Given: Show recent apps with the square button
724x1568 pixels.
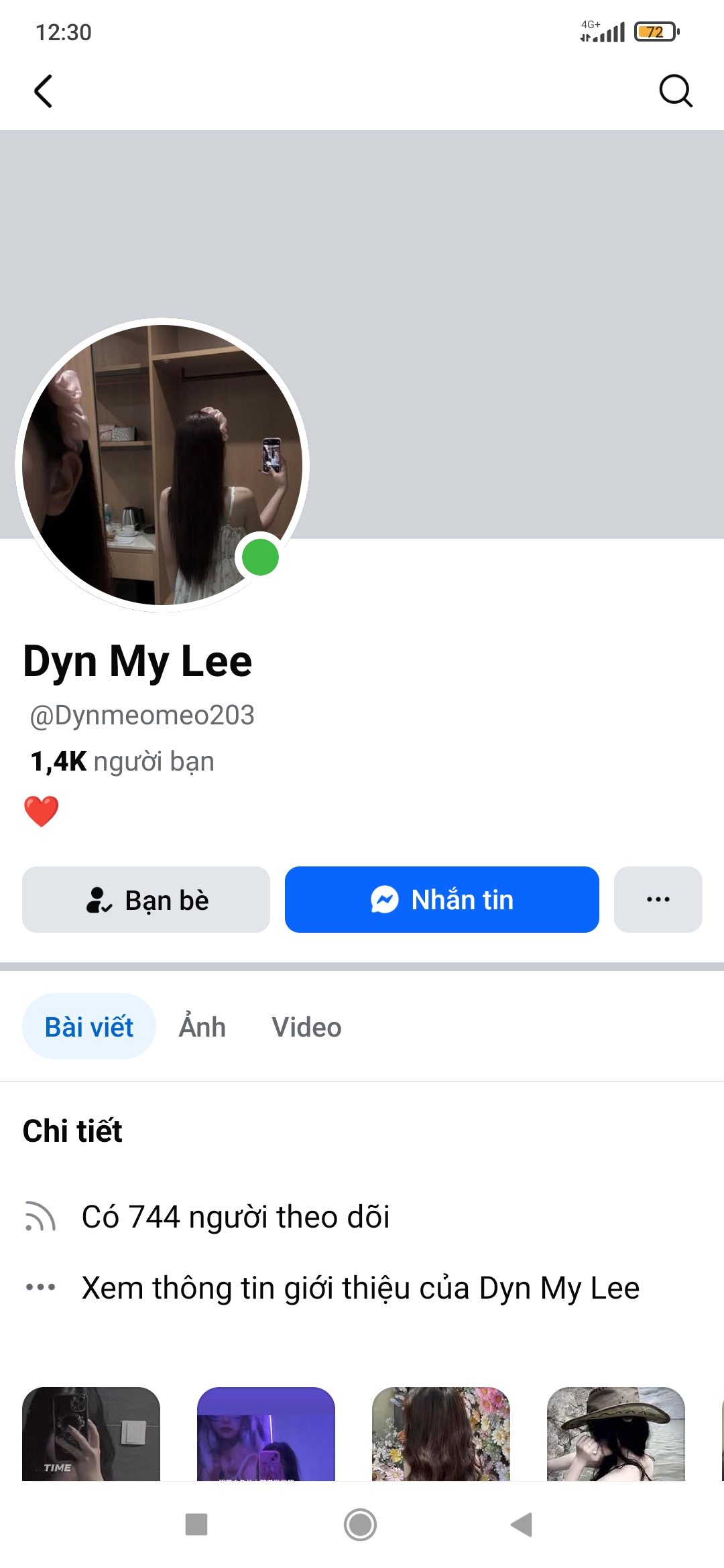Looking at the screenshot, I should click(196, 1524).
